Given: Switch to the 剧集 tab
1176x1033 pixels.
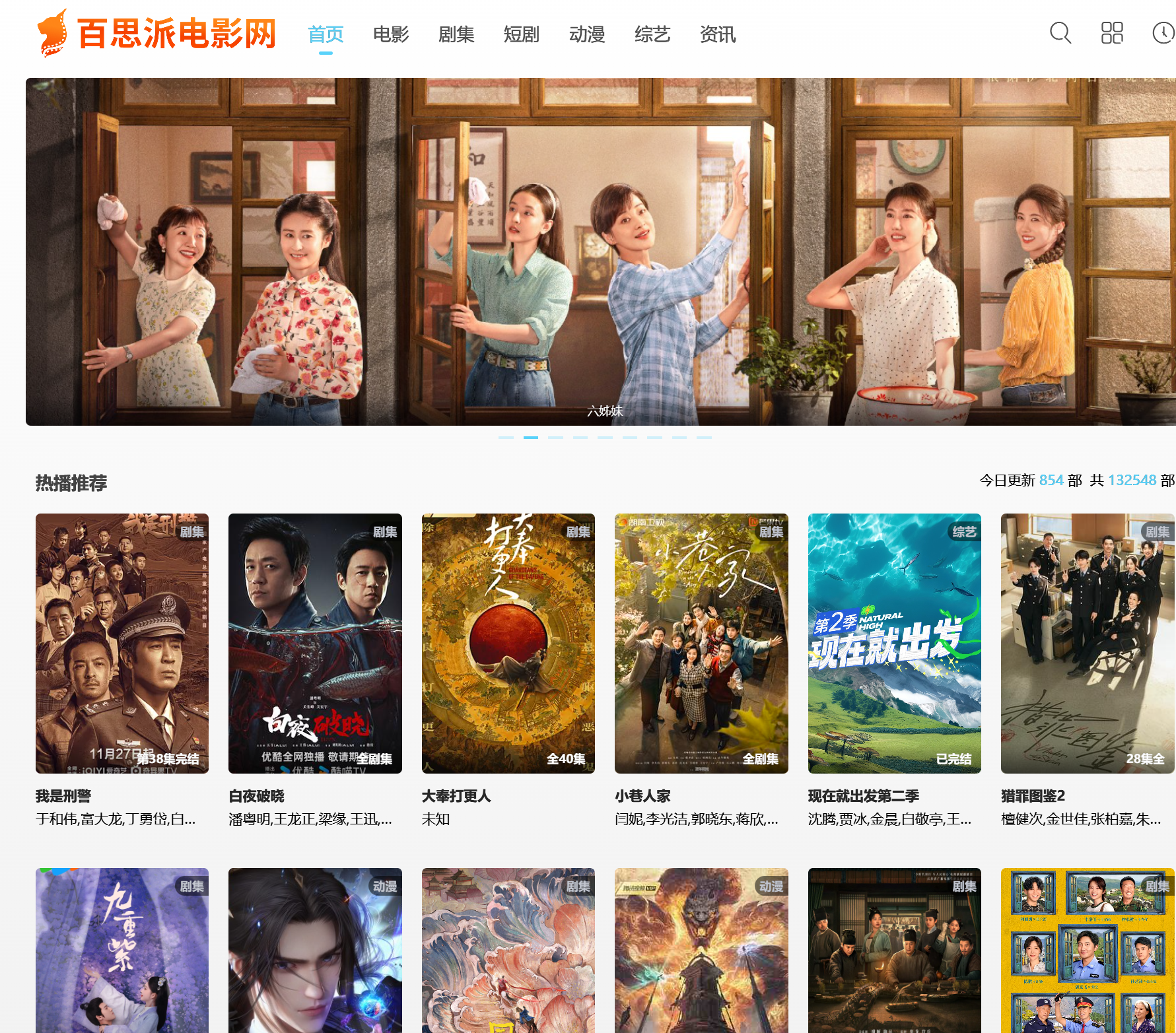Looking at the screenshot, I should click(456, 34).
